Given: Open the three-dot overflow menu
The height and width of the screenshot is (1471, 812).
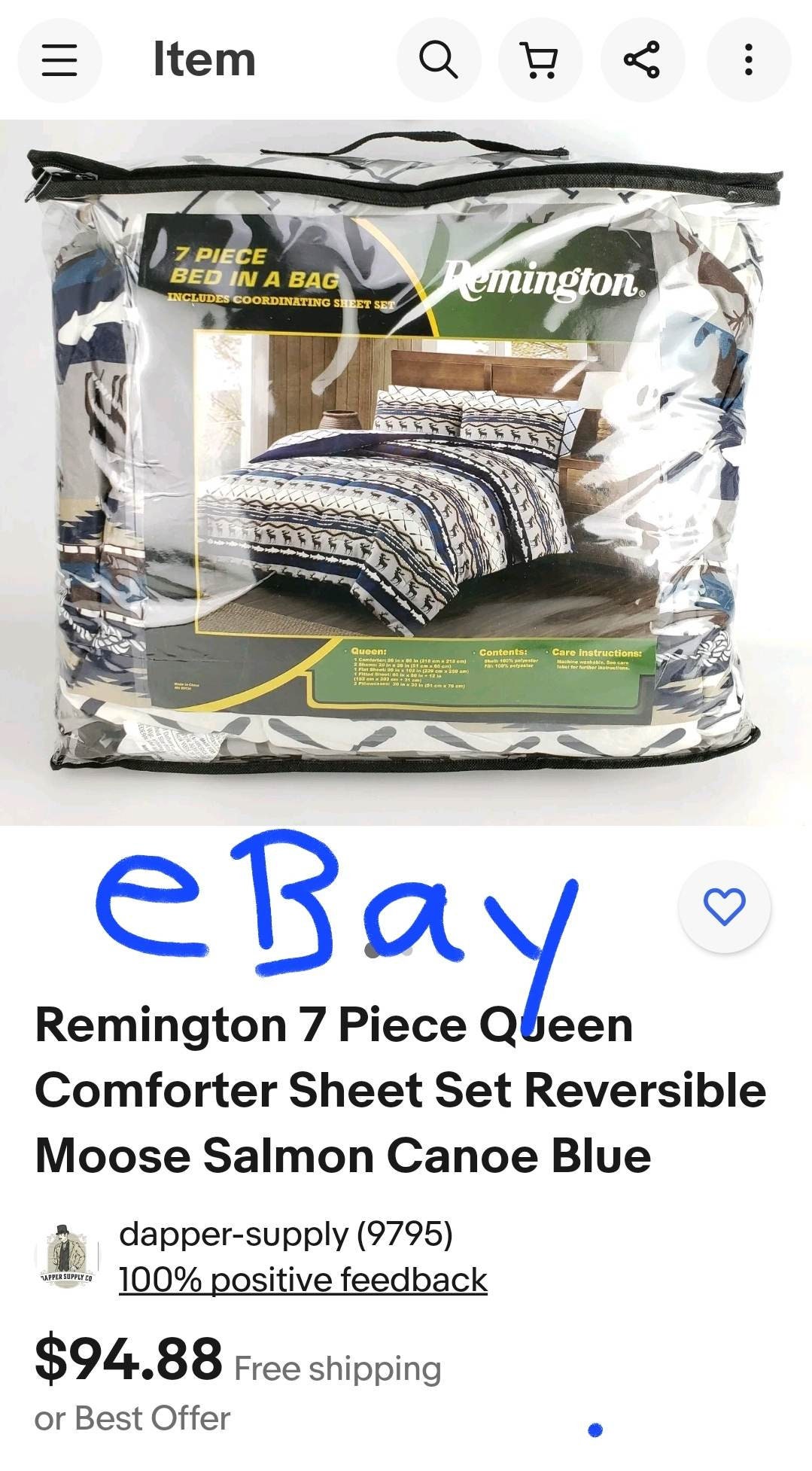Looking at the screenshot, I should pyautogui.click(x=748, y=60).
